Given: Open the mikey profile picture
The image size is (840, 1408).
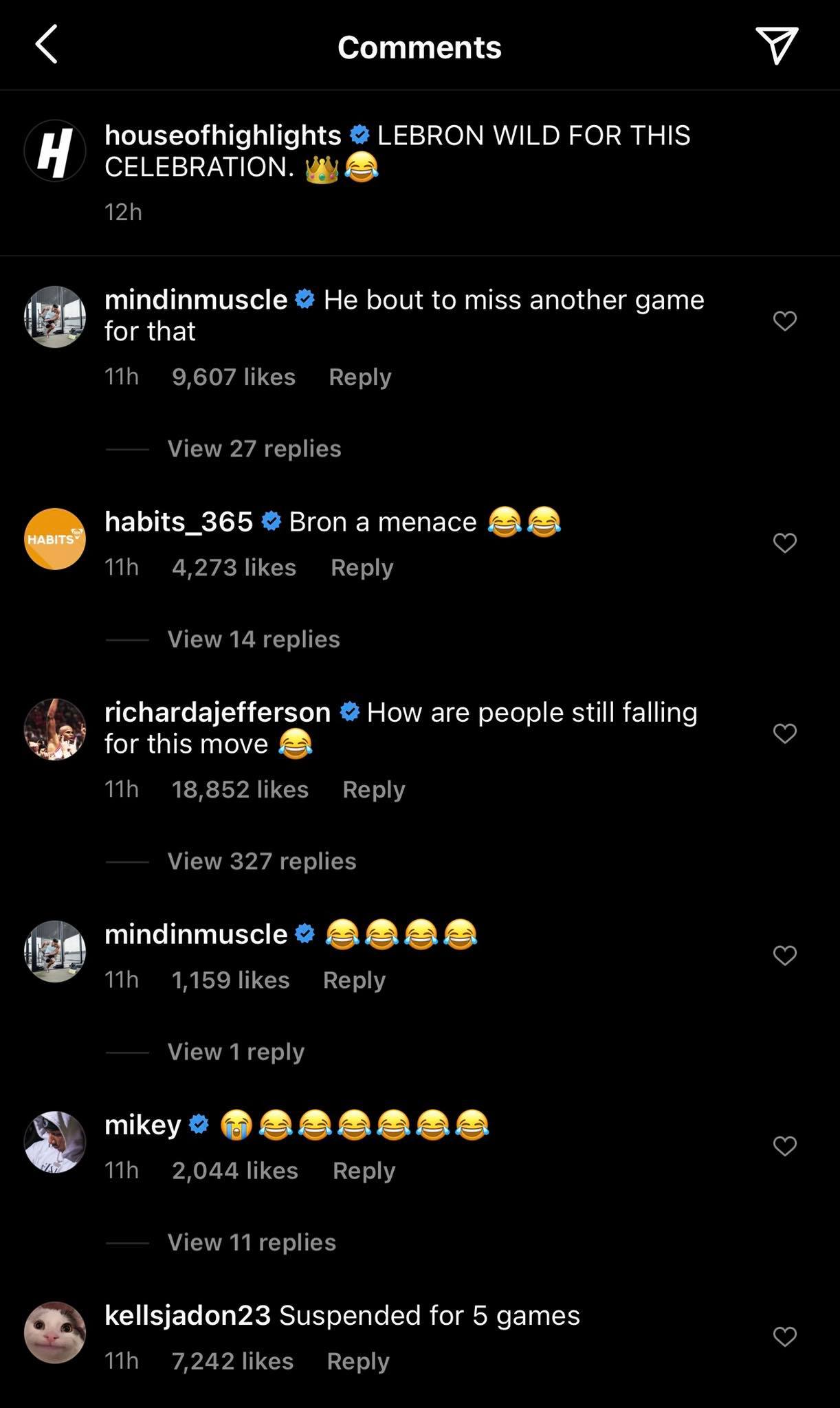Looking at the screenshot, I should point(55,1141).
